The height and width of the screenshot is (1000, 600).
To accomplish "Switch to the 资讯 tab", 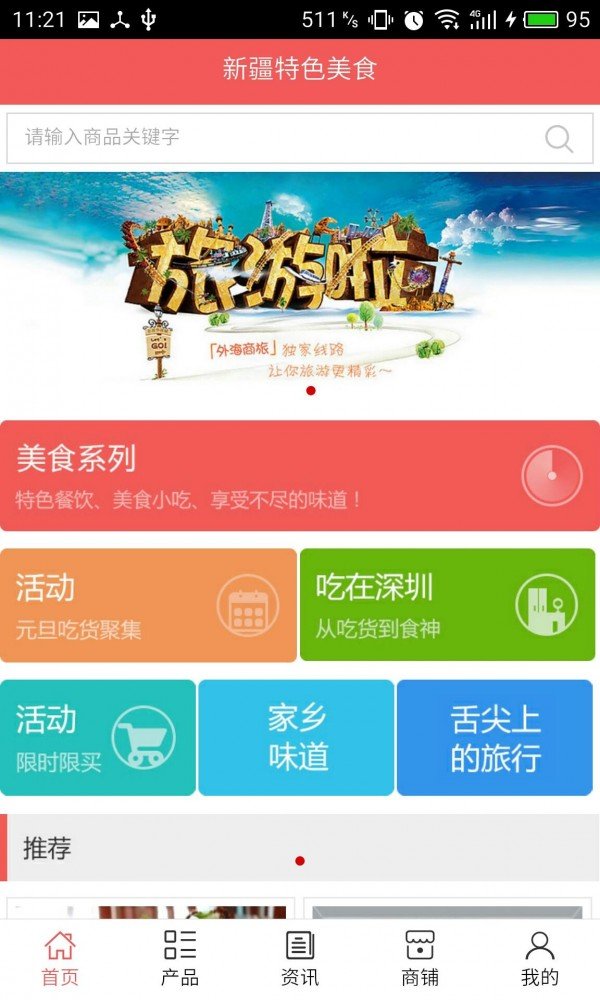I will click(300, 958).
